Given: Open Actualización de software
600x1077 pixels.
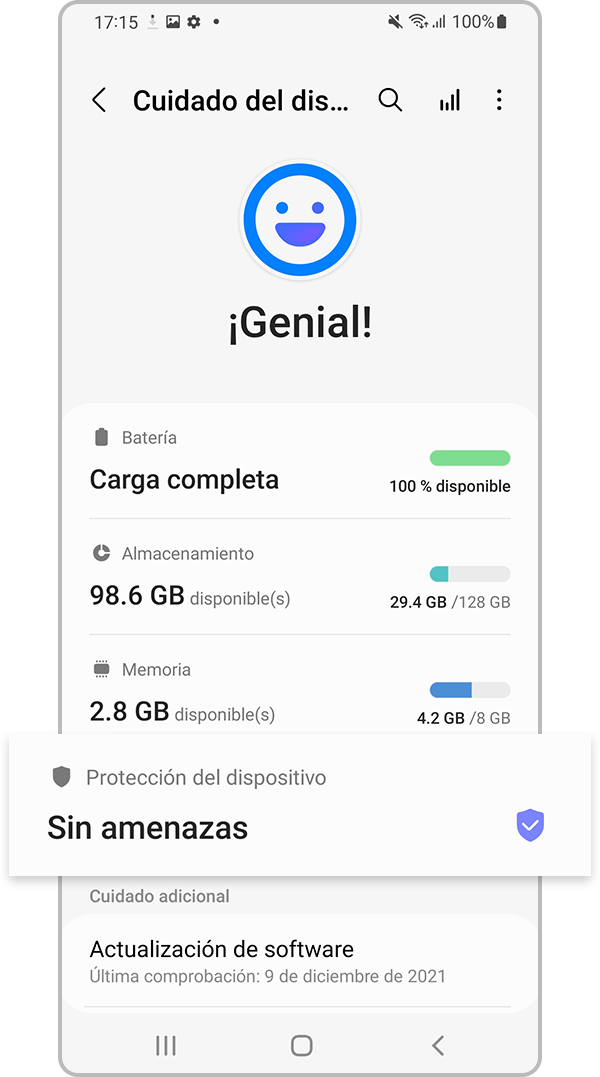Looking at the screenshot, I should pyautogui.click(x=300, y=961).
